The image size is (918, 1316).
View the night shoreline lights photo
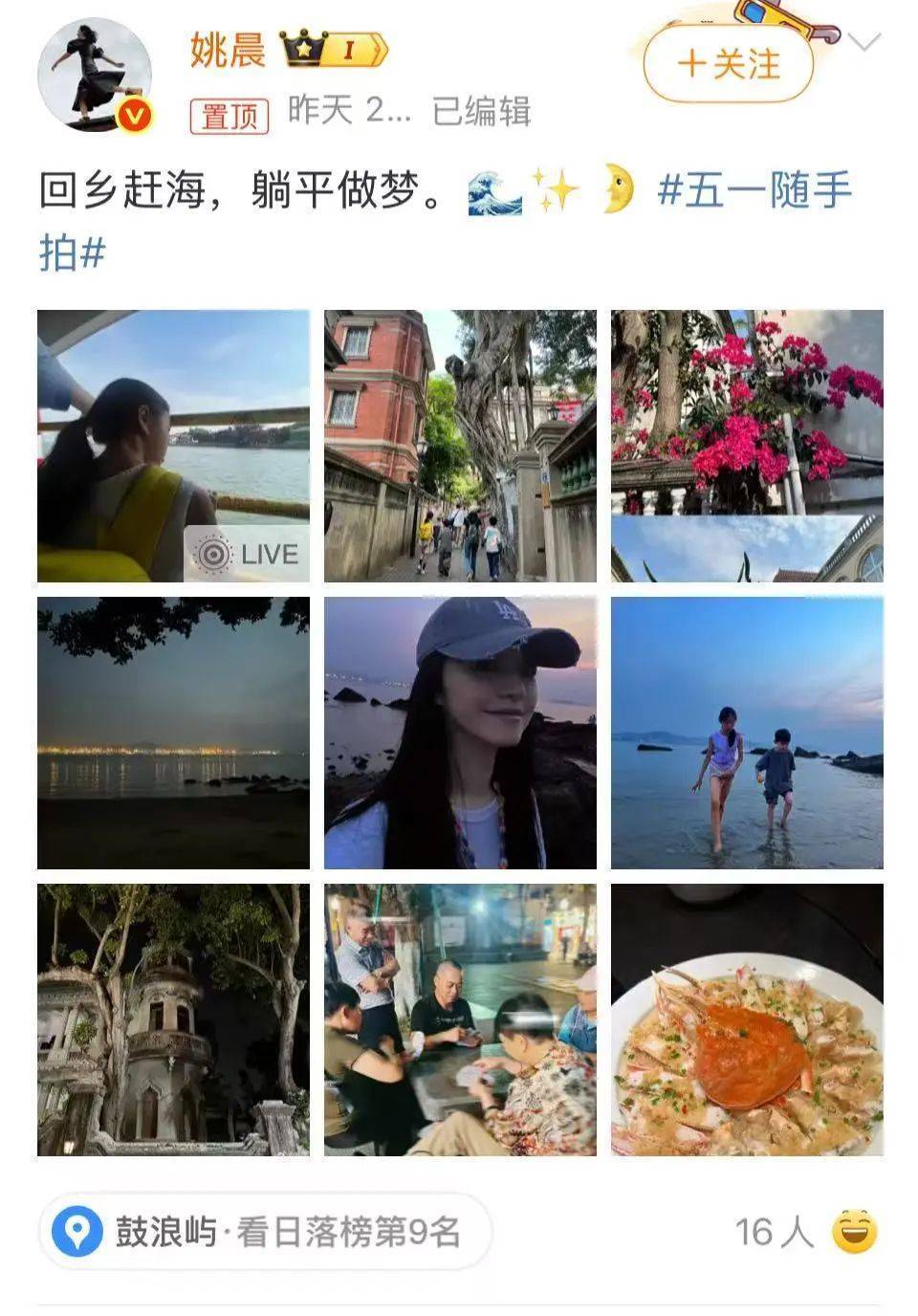pos(173,733)
